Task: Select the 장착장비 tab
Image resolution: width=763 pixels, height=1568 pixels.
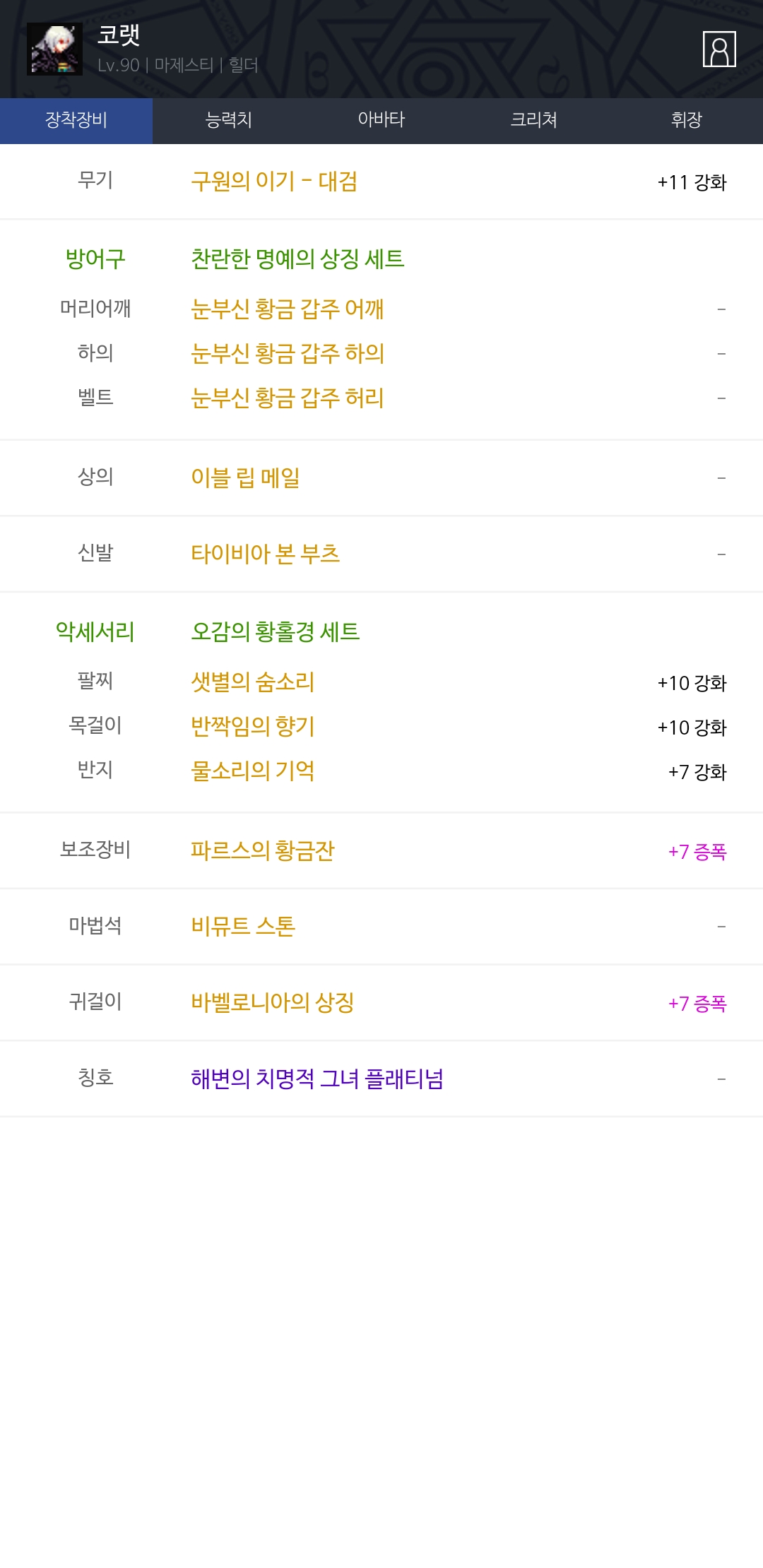Action: coord(76,120)
